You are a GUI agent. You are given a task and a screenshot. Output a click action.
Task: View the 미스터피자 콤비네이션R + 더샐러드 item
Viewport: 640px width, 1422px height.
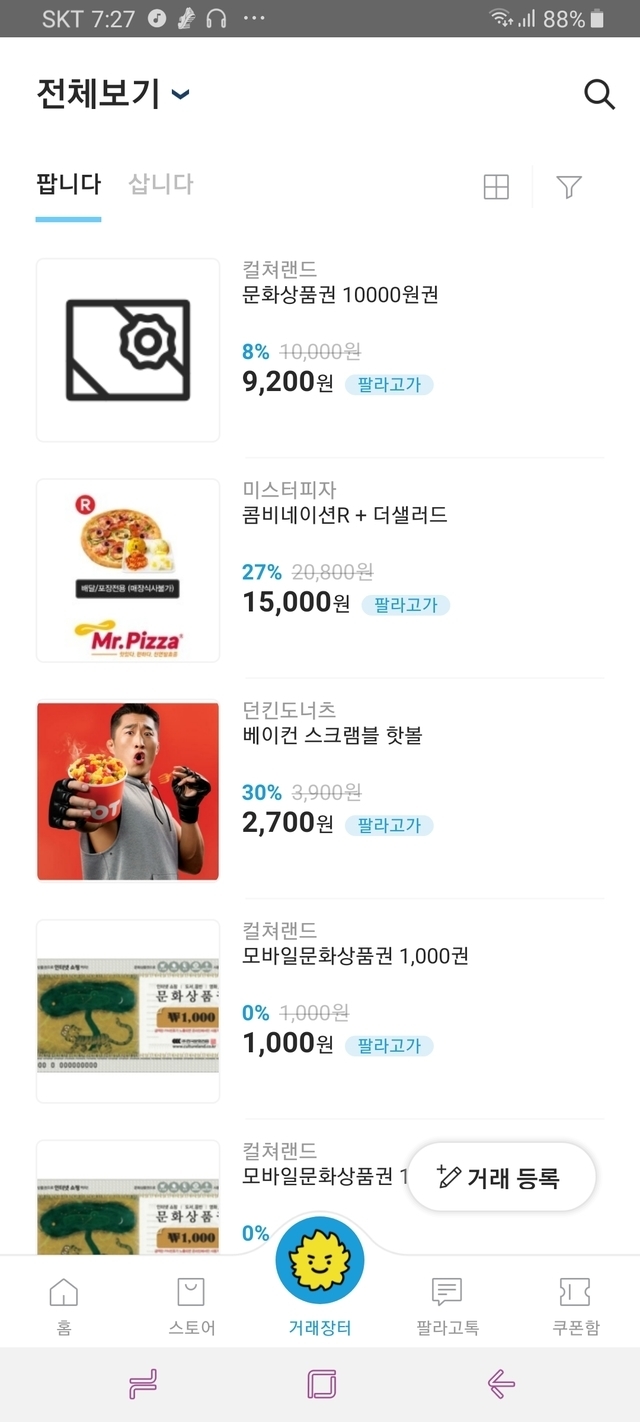tap(344, 515)
